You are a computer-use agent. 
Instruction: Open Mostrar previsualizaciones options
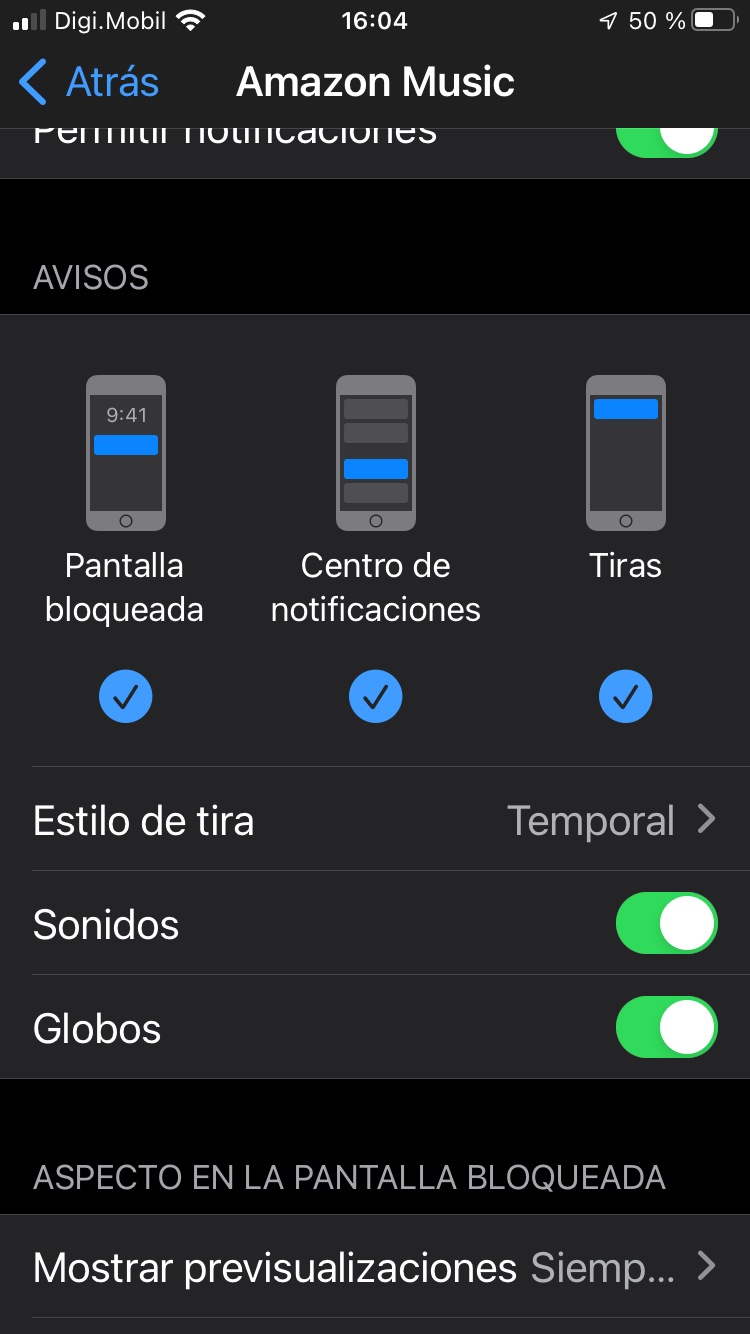click(375, 1267)
